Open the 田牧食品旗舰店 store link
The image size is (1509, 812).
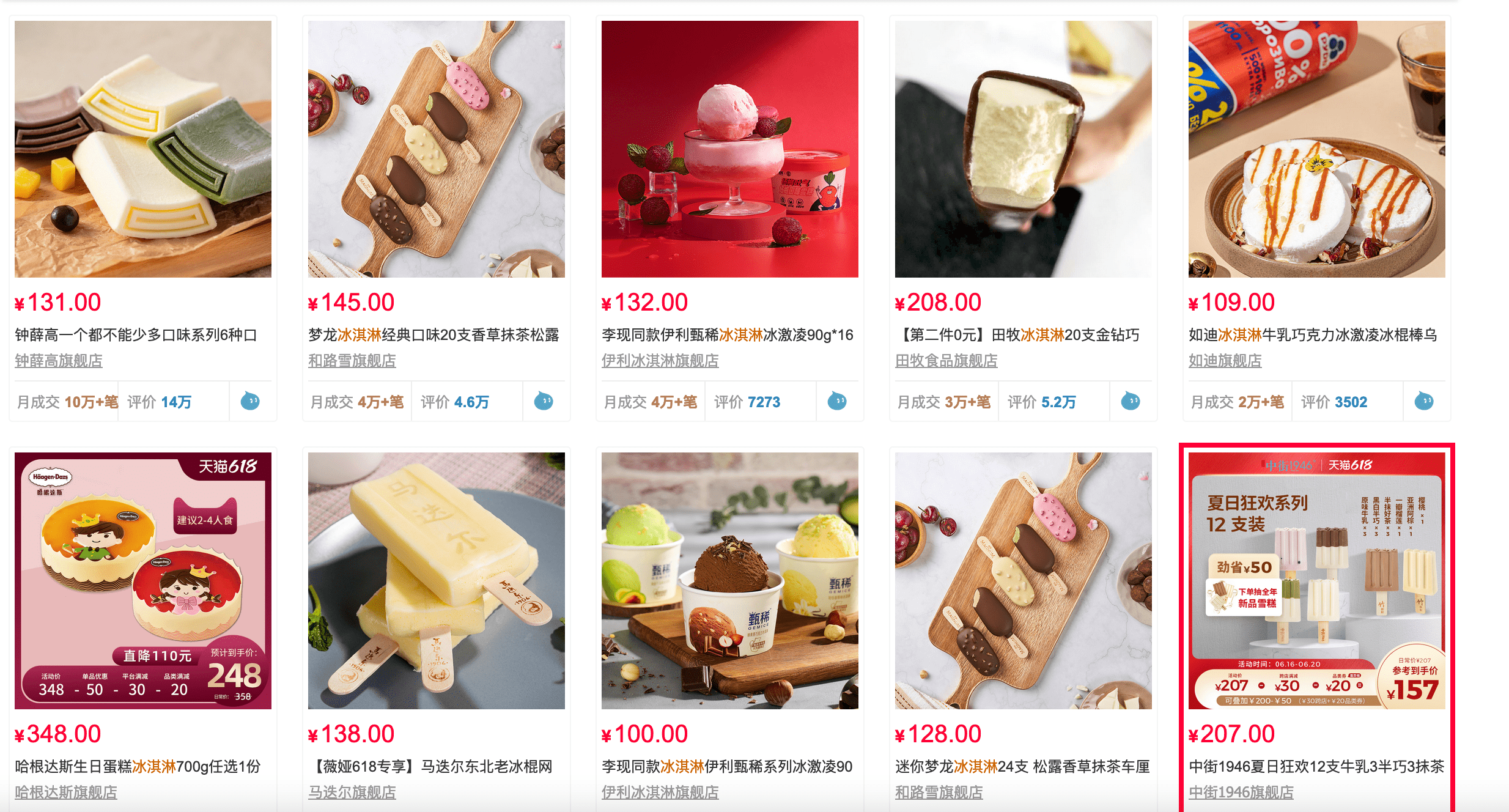pyautogui.click(x=946, y=361)
